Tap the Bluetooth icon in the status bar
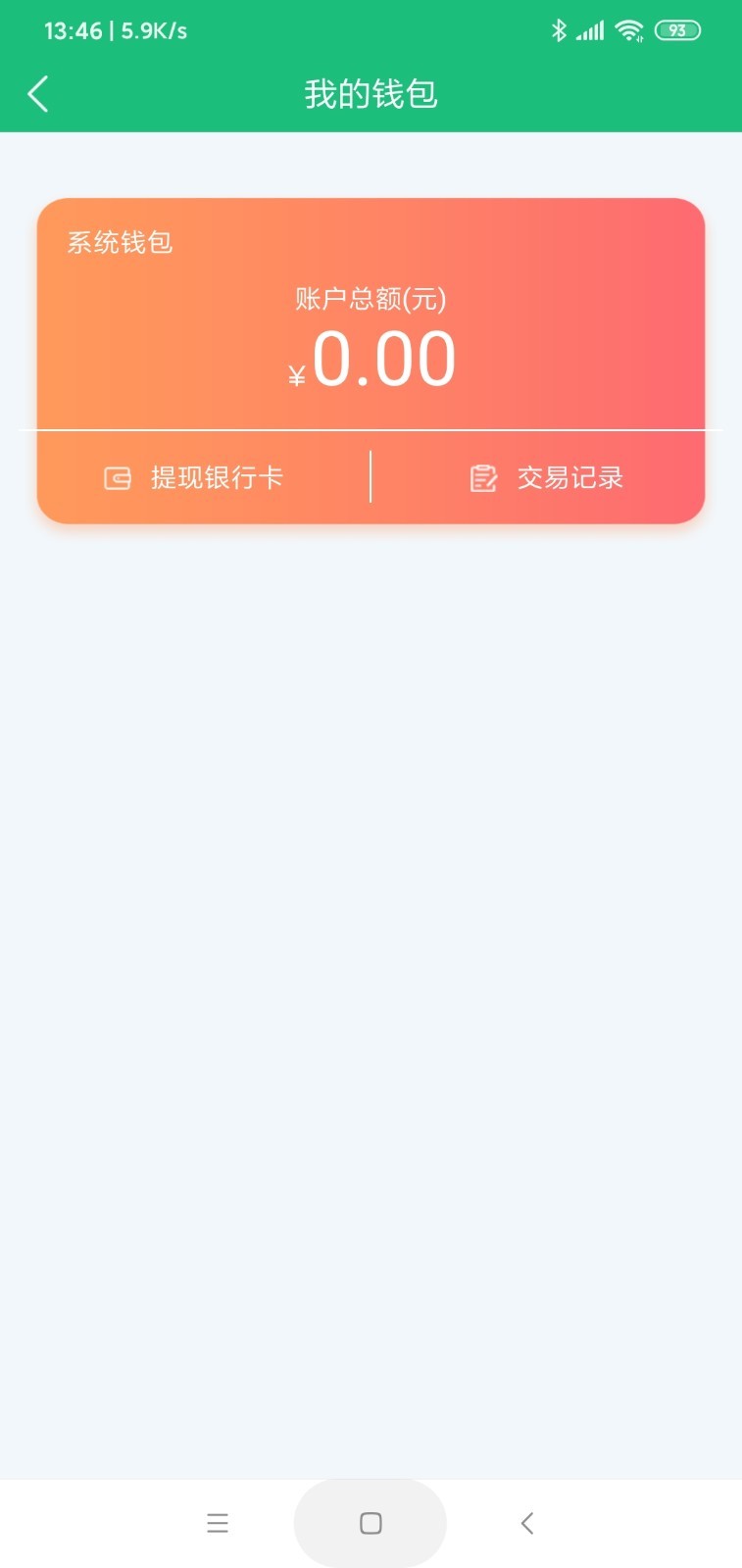 click(561, 29)
